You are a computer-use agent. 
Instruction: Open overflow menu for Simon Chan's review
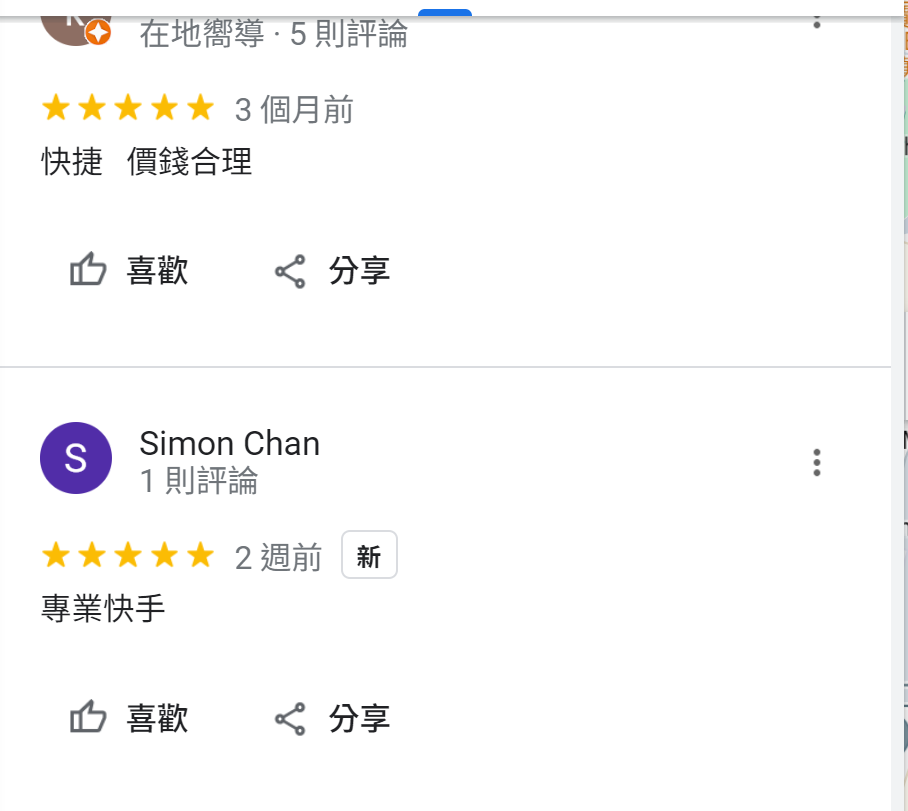[817, 462]
